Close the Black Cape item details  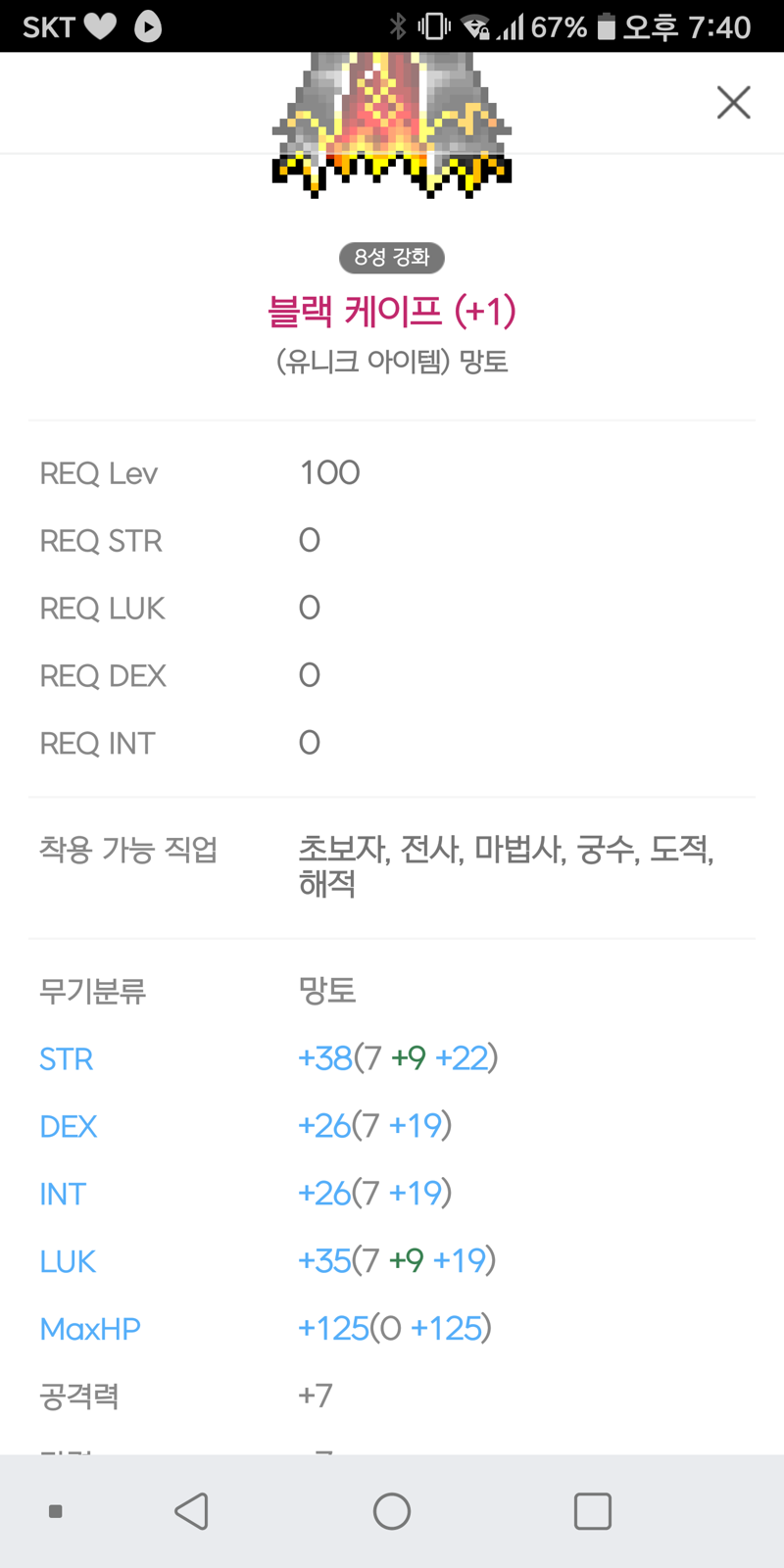(x=733, y=102)
